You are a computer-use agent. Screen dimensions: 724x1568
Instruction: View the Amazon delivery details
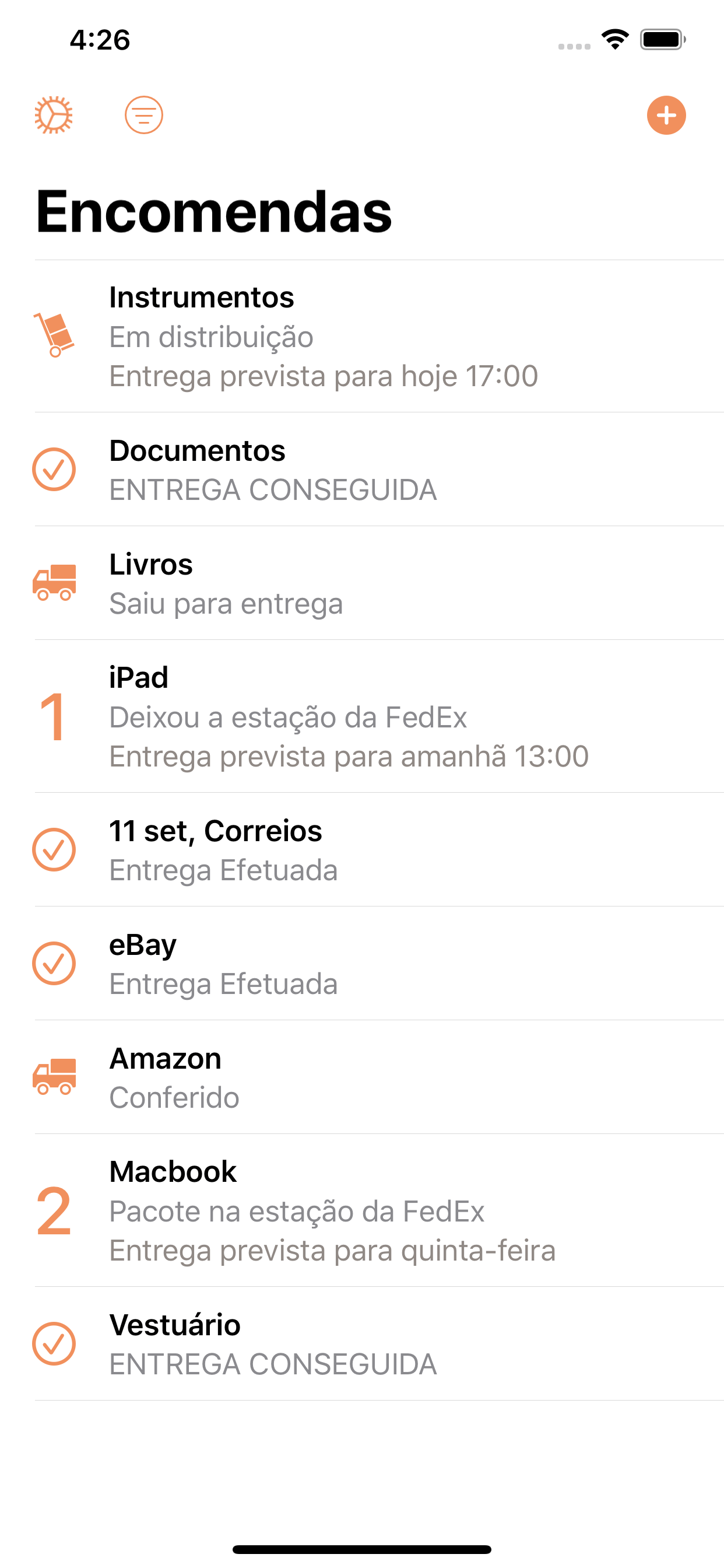362,1077
